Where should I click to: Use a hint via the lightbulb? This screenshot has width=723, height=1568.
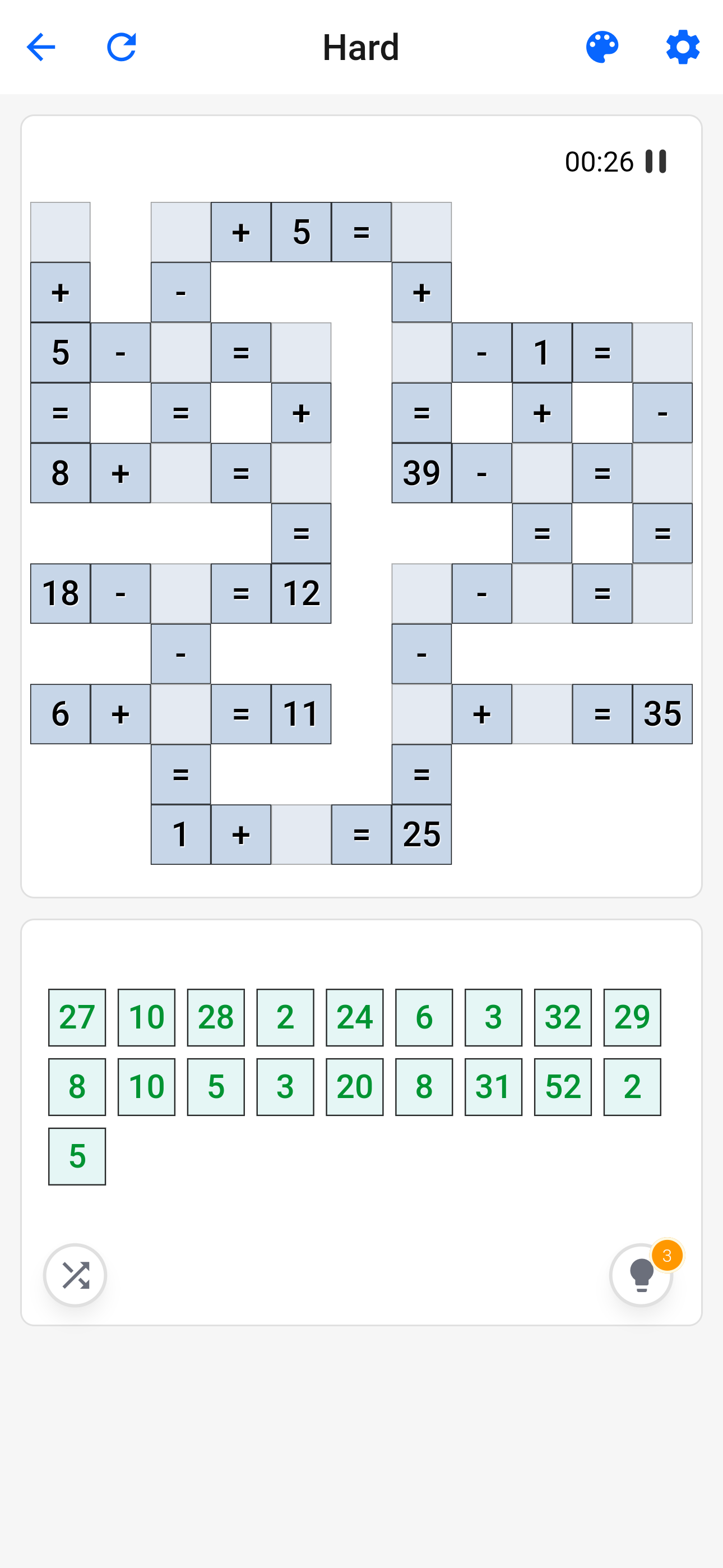(x=640, y=1276)
